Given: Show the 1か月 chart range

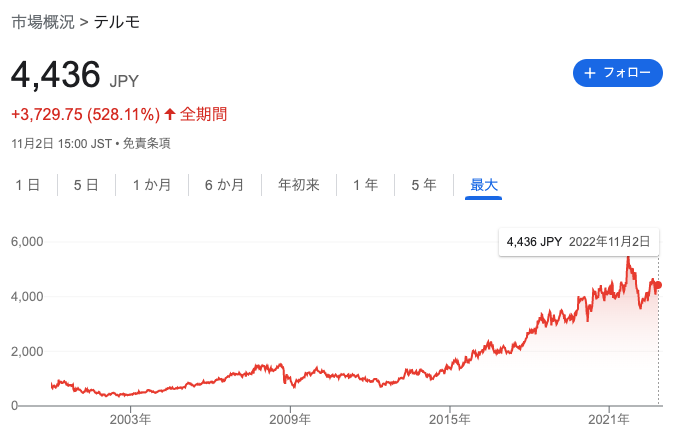Looking at the screenshot, I should [152, 184].
